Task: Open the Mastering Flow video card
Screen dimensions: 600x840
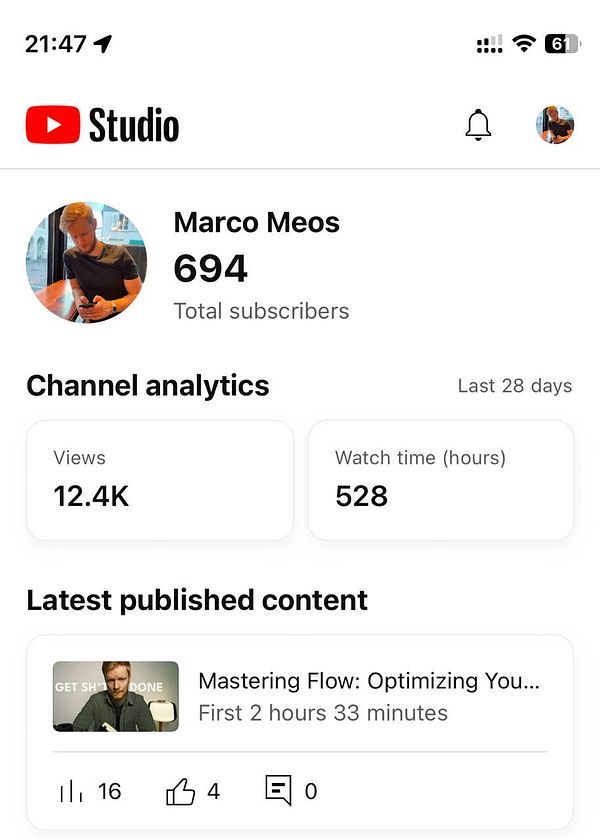Action: [300, 697]
